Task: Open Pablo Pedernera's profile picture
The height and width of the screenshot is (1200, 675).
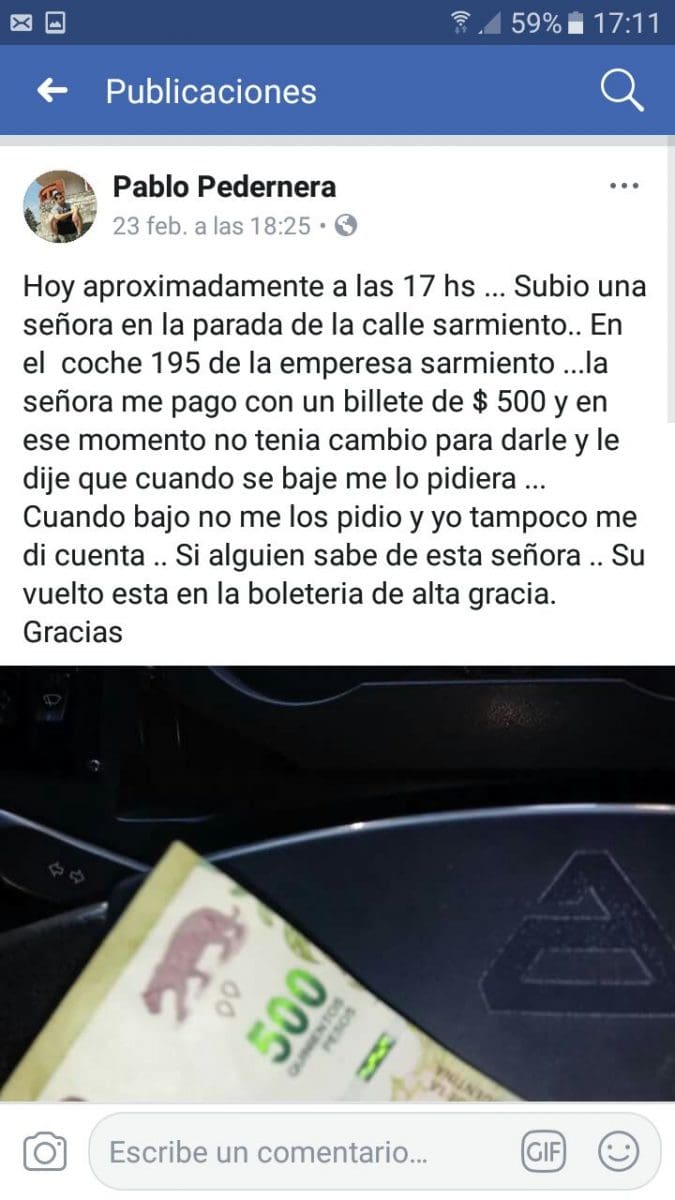Action: pyautogui.click(x=60, y=206)
